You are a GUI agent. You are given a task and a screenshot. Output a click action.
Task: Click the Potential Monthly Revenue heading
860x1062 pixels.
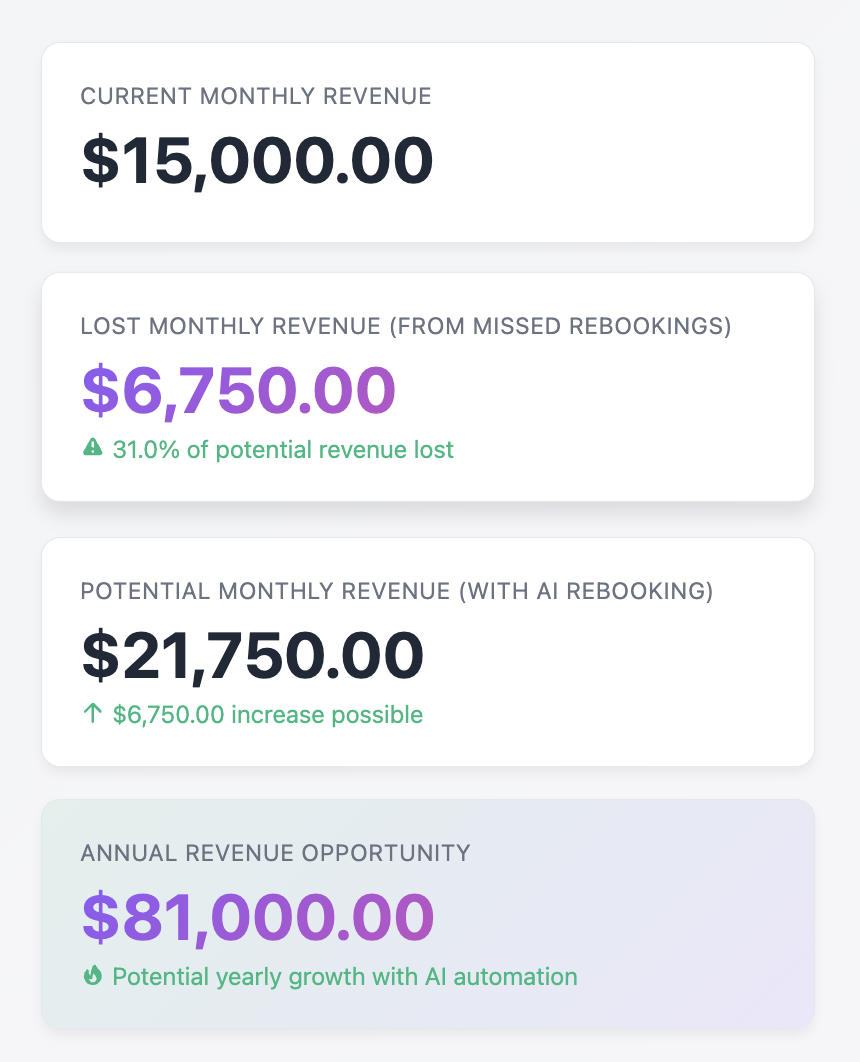[x=398, y=591]
